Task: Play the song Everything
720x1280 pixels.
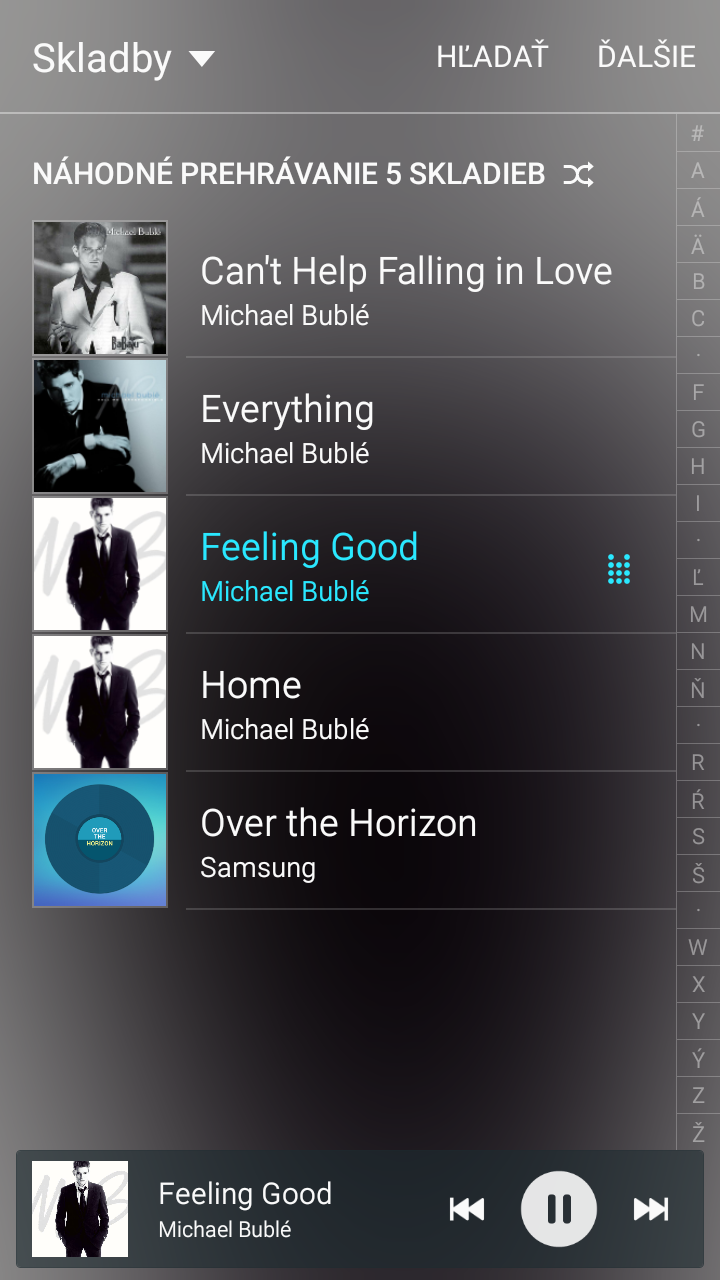Action: pos(354,426)
